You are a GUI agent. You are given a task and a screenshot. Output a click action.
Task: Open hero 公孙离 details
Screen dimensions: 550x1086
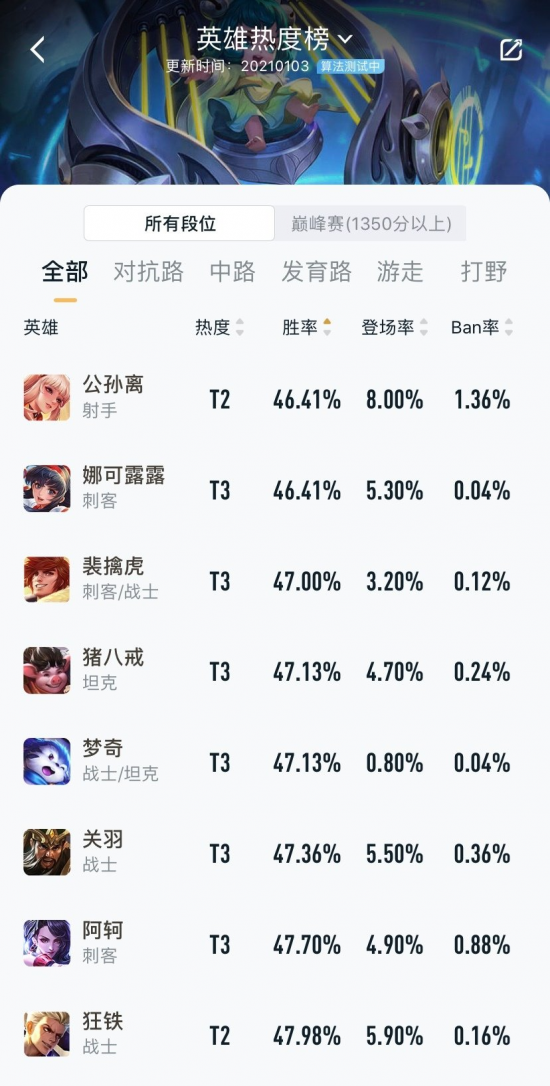click(x=275, y=398)
